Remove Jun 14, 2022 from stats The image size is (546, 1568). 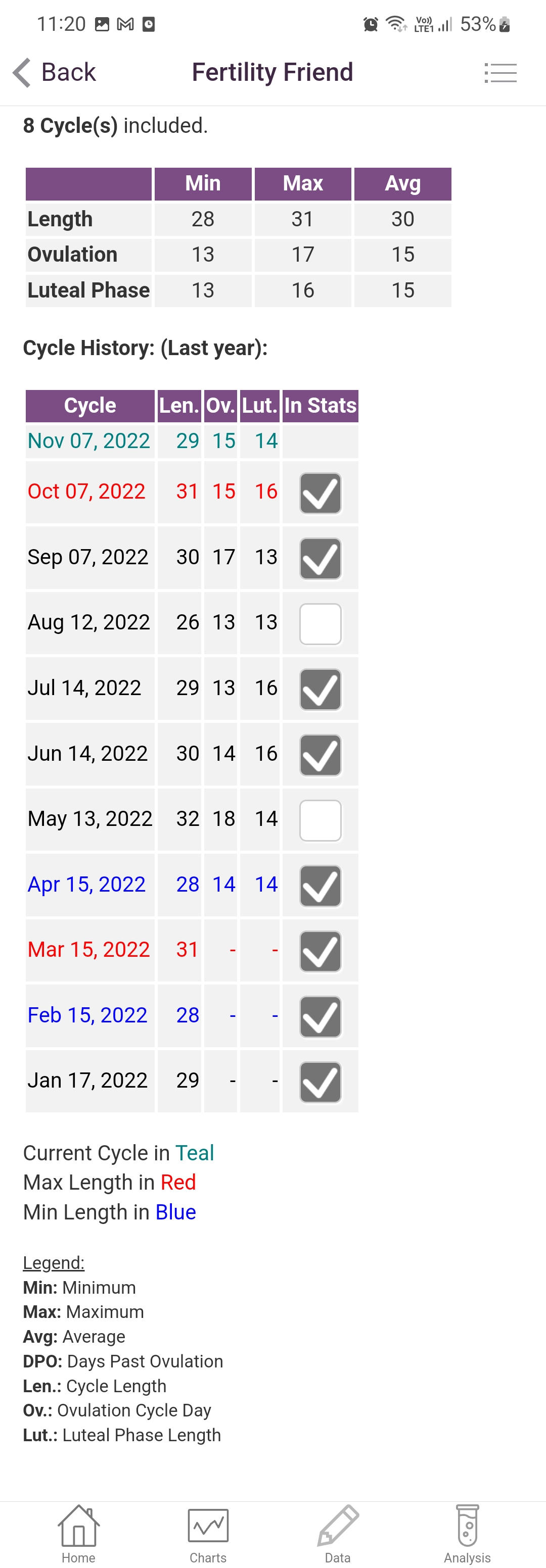click(320, 755)
